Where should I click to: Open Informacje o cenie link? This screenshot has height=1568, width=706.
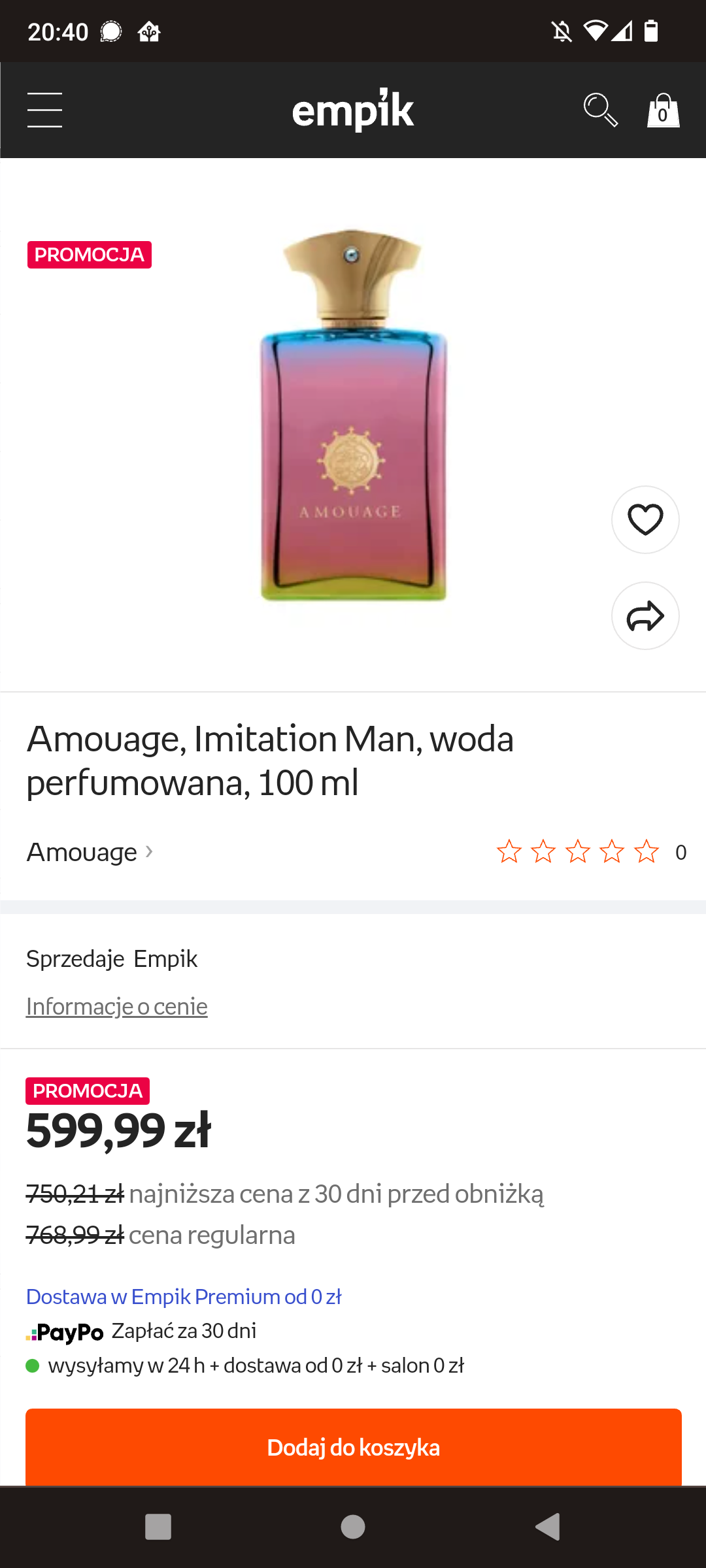coord(117,1006)
